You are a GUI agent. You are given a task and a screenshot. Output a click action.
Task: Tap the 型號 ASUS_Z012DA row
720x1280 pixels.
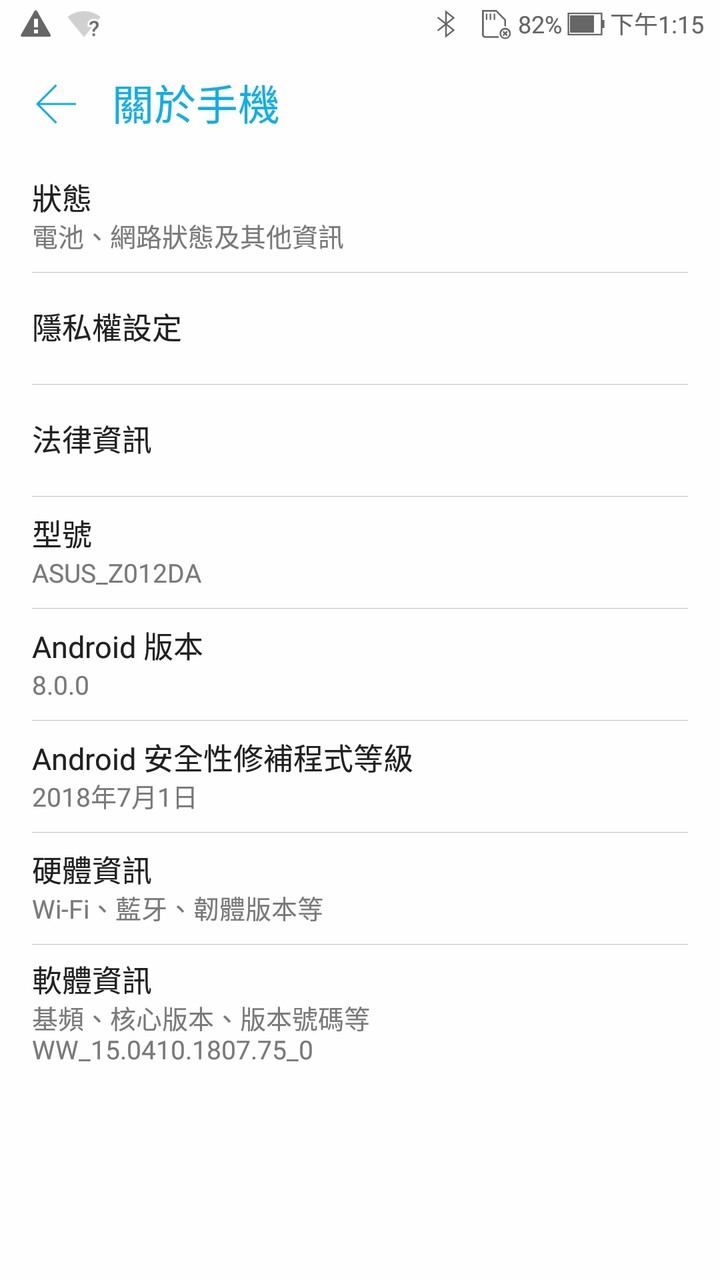360,552
